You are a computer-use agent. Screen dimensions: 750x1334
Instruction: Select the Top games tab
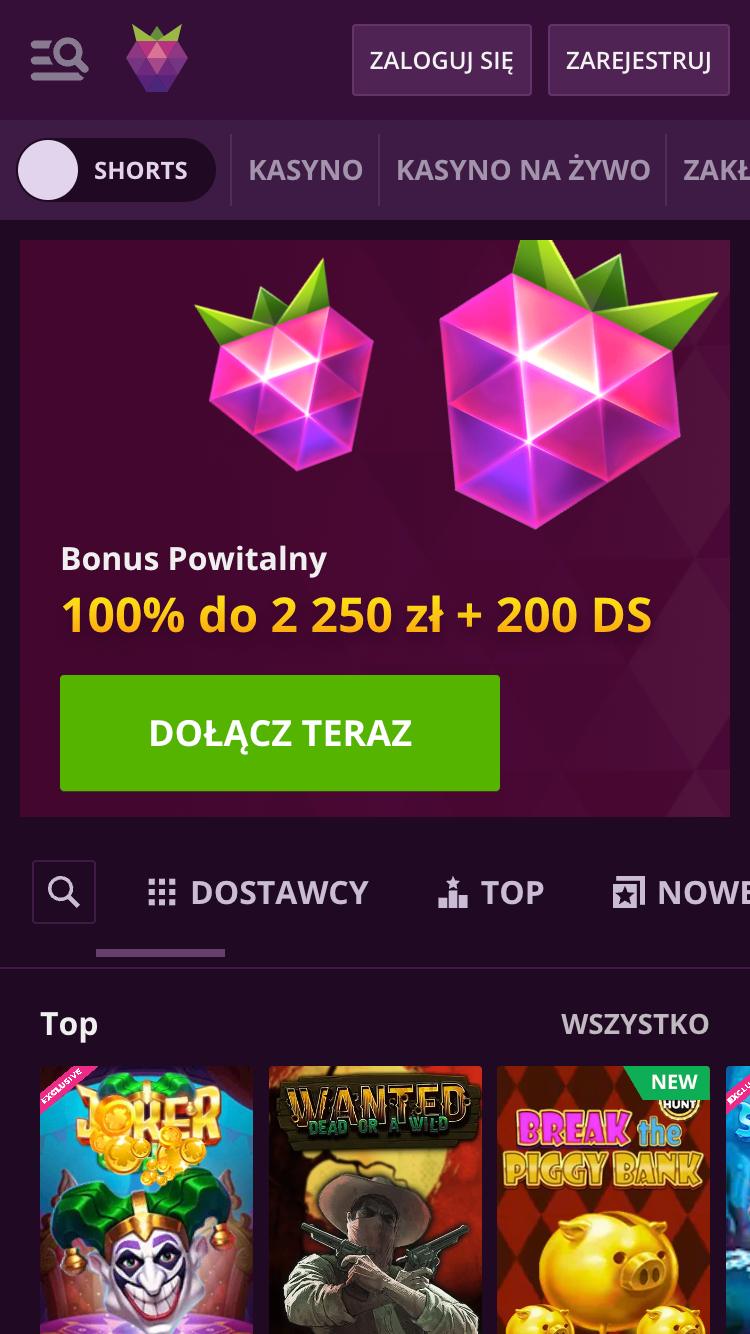click(491, 892)
